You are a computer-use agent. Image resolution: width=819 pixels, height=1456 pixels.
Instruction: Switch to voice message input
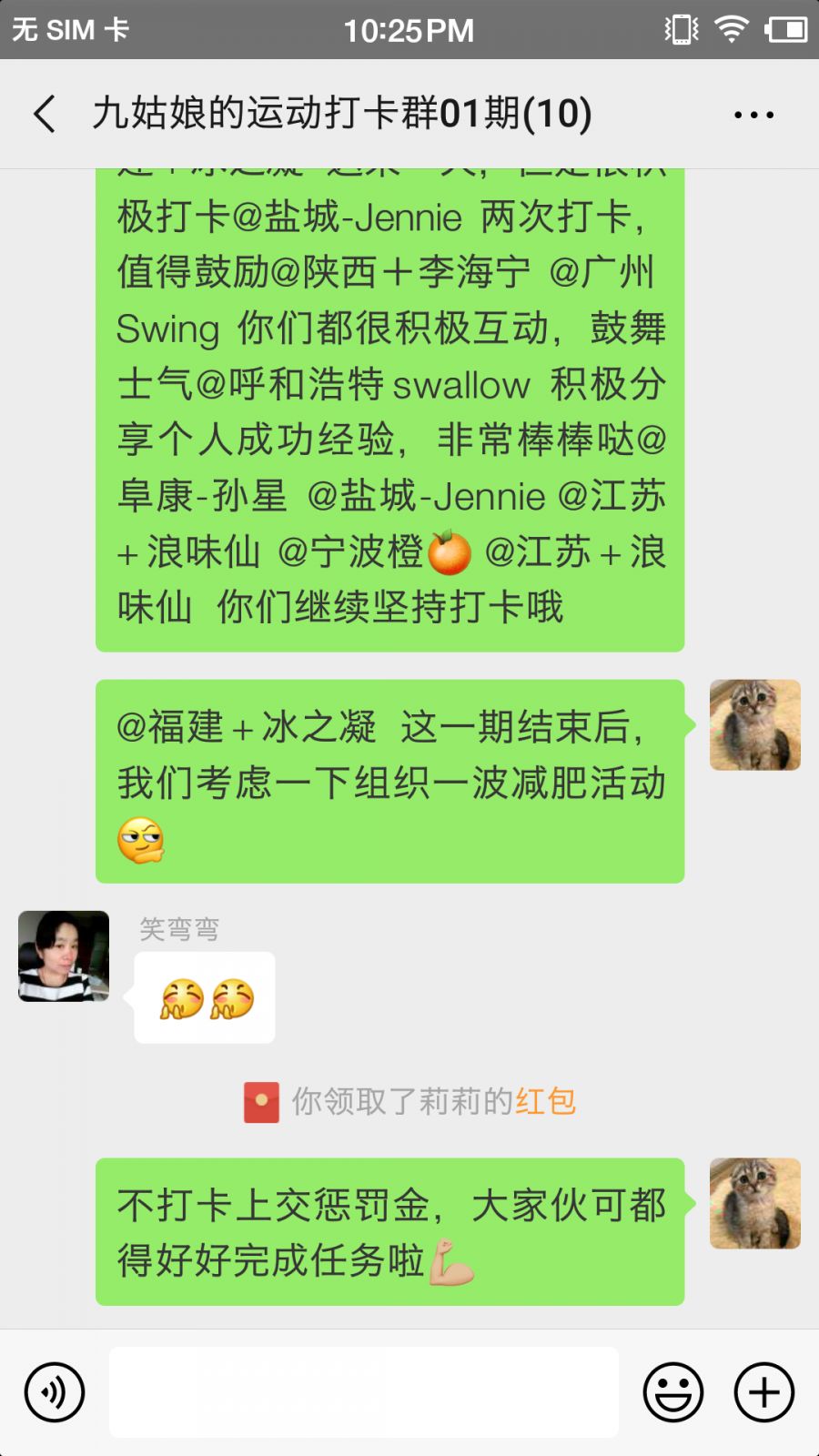55,1391
